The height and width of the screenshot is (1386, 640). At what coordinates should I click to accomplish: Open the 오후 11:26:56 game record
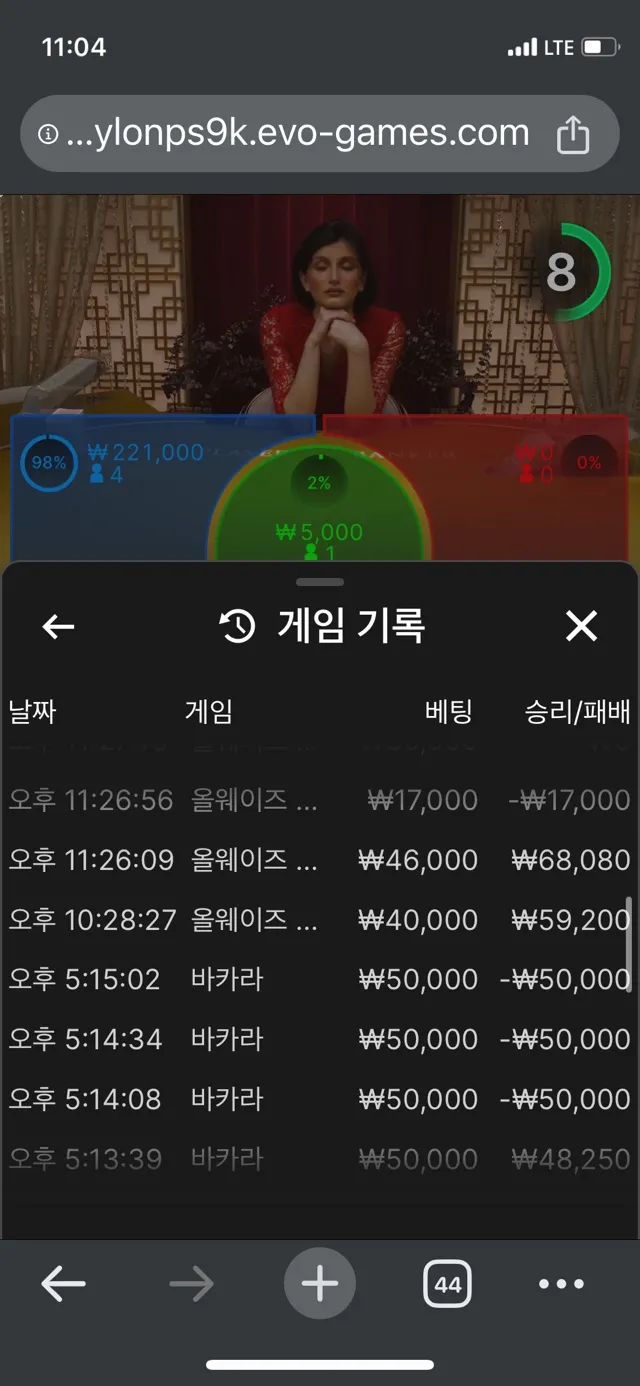coord(320,800)
